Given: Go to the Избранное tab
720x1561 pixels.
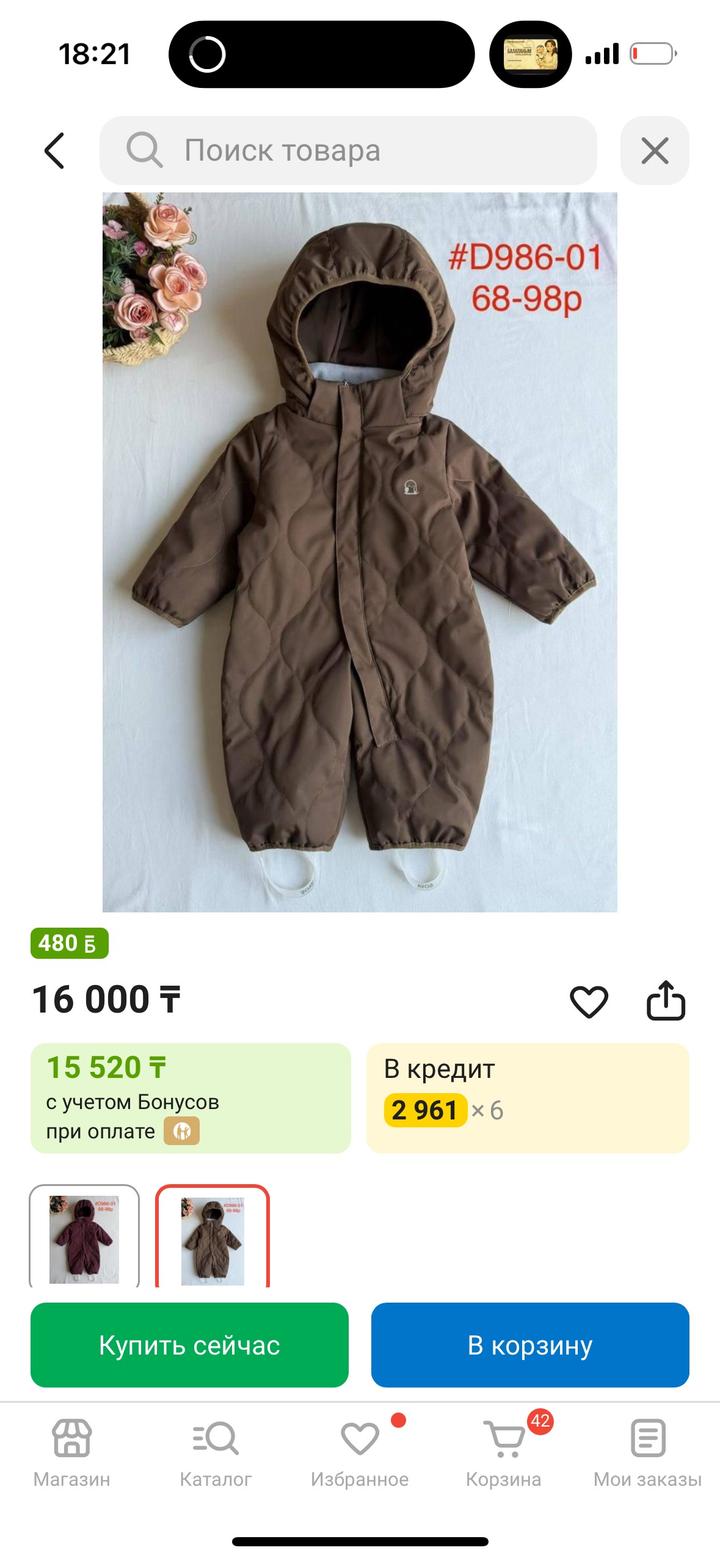Looking at the screenshot, I should (x=359, y=1453).
